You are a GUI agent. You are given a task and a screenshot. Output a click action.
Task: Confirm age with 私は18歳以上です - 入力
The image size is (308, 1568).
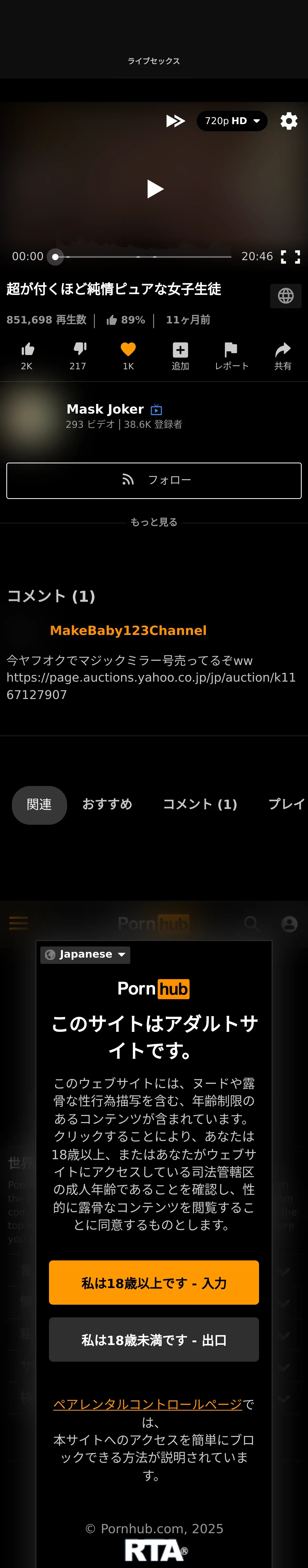click(154, 1283)
